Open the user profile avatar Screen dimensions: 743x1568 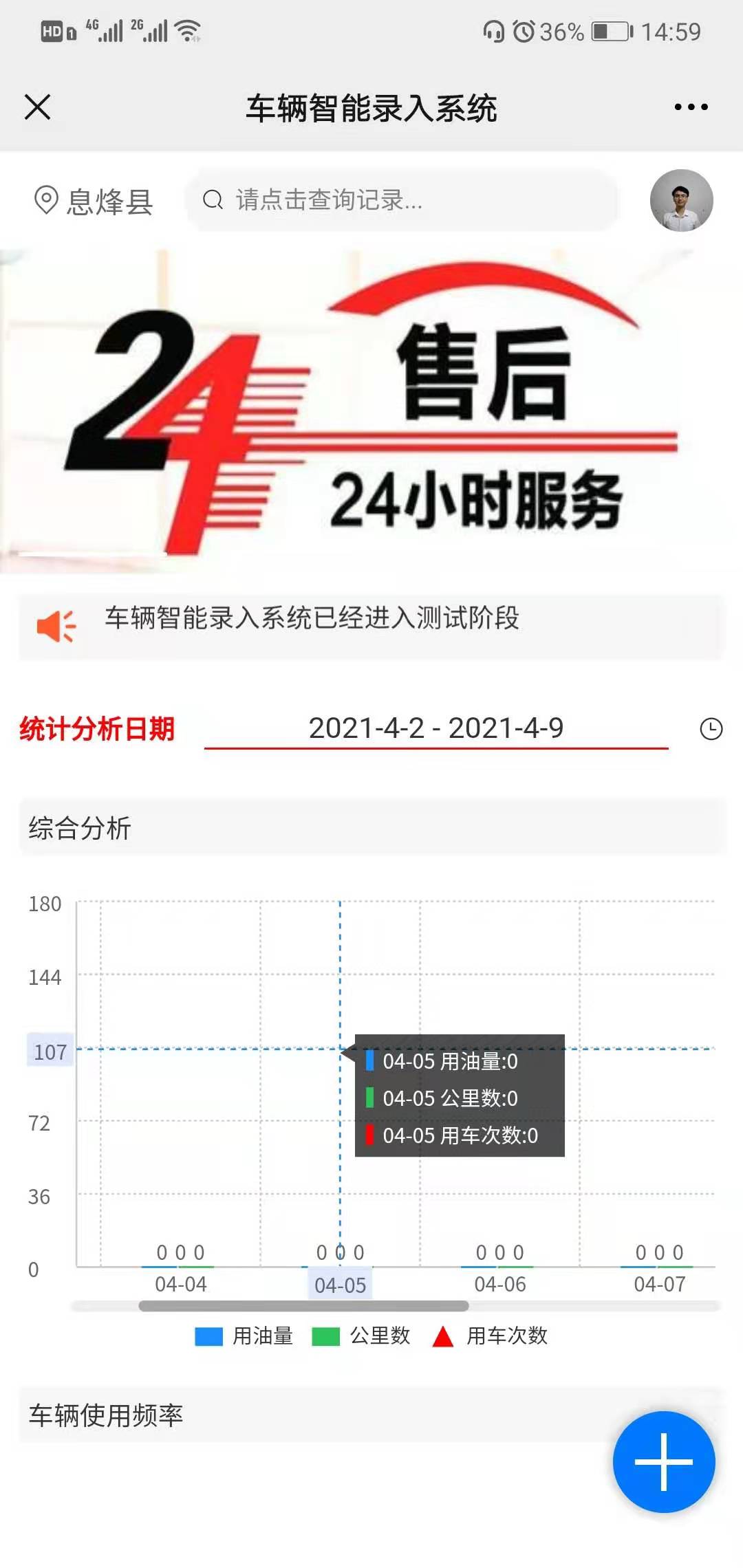681,200
